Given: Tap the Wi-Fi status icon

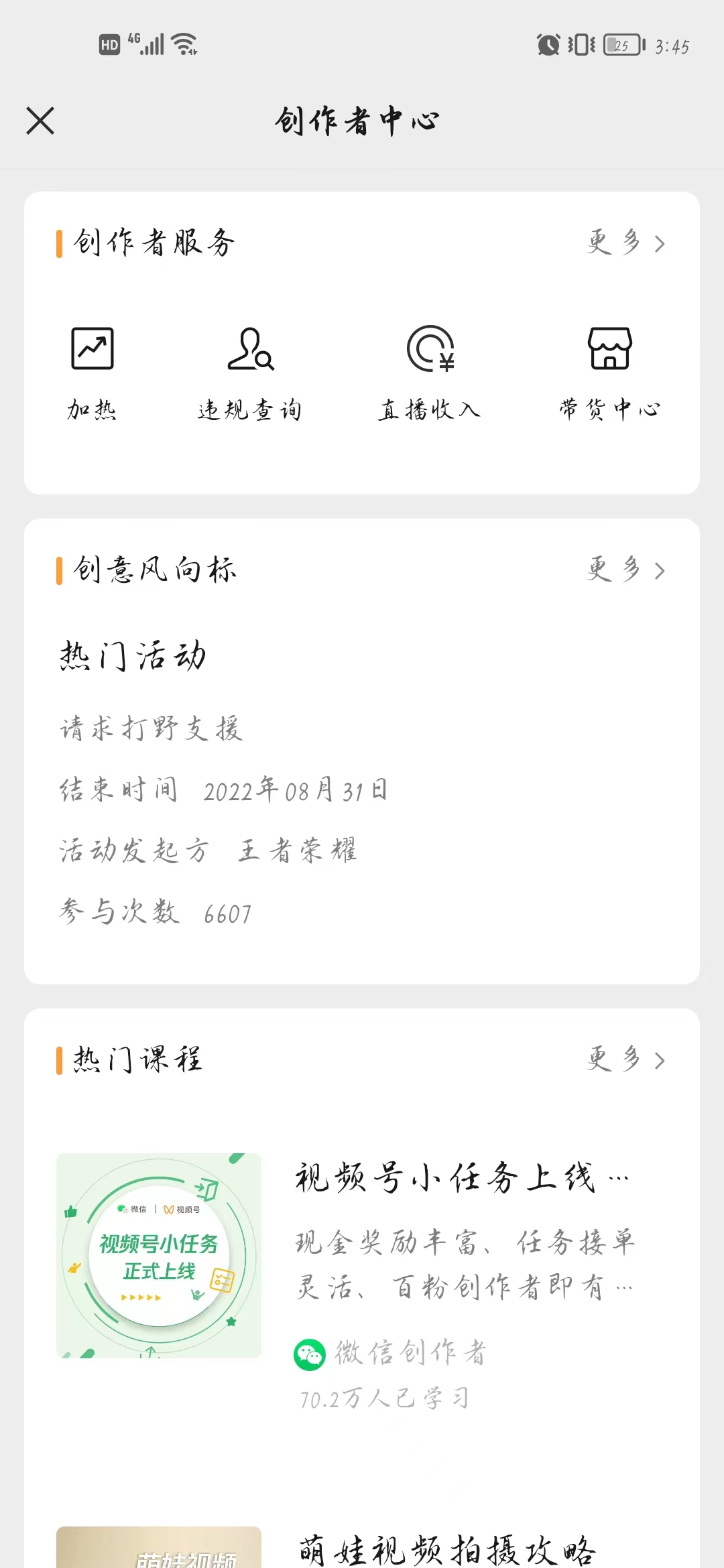Looking at the screenshot, I should 182,44.
